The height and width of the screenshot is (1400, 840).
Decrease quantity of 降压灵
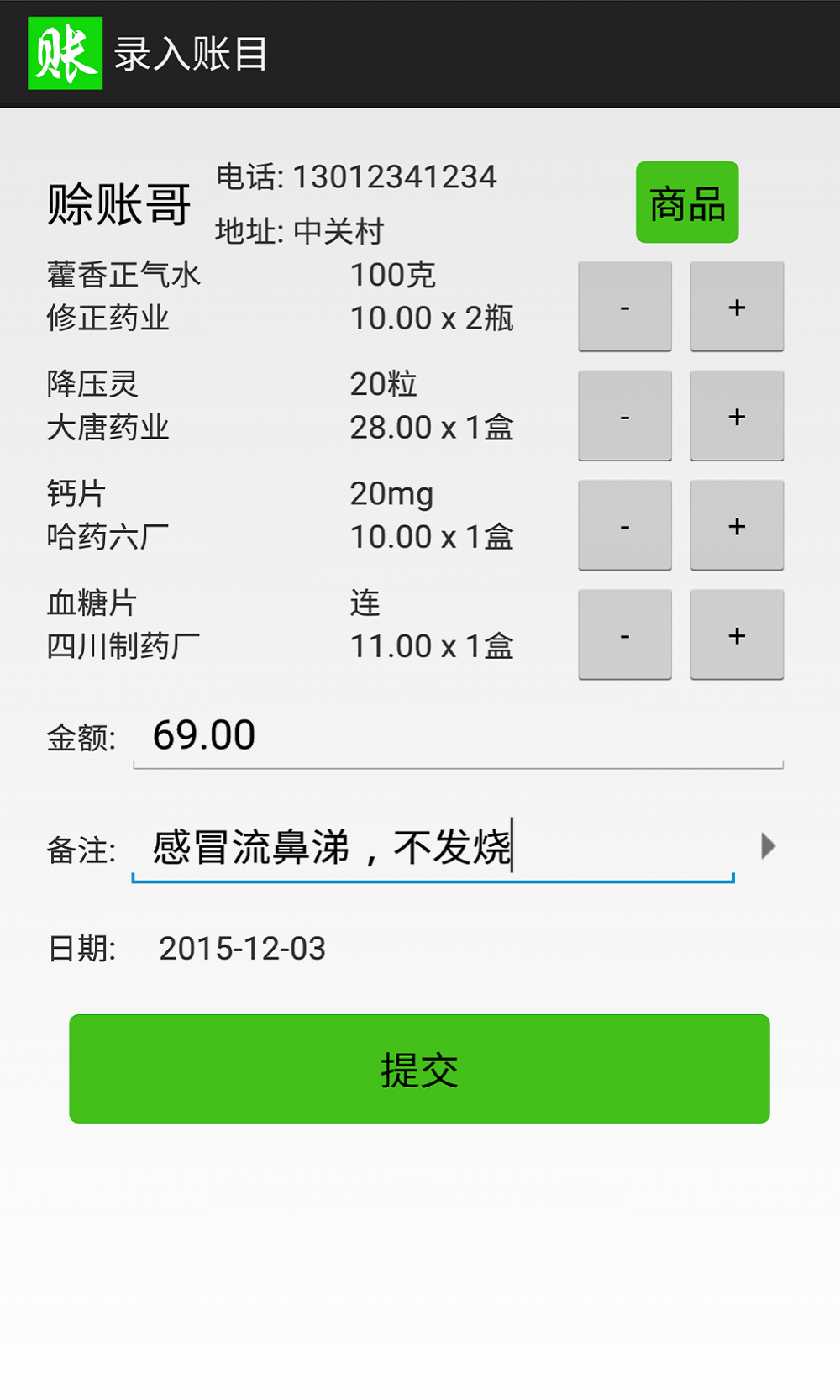pos(625,416)
